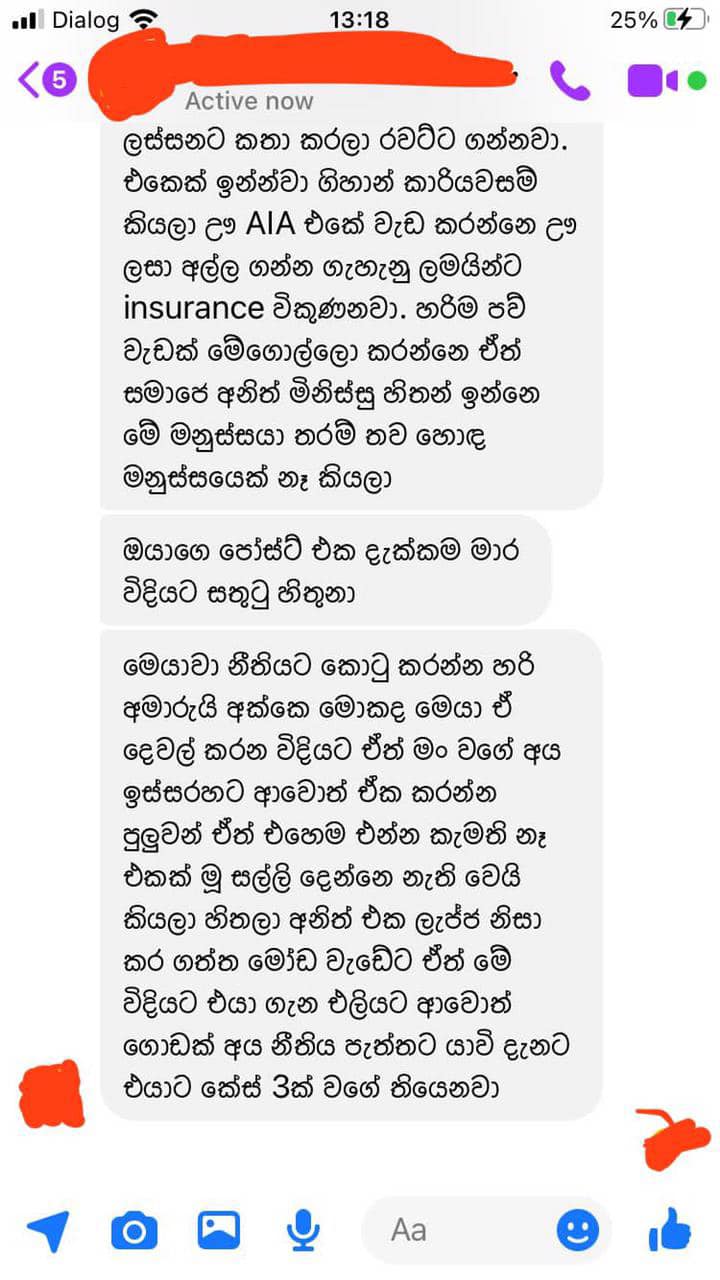Start a video call
The height and width of the screenshot is (1280, 720).
653,81
